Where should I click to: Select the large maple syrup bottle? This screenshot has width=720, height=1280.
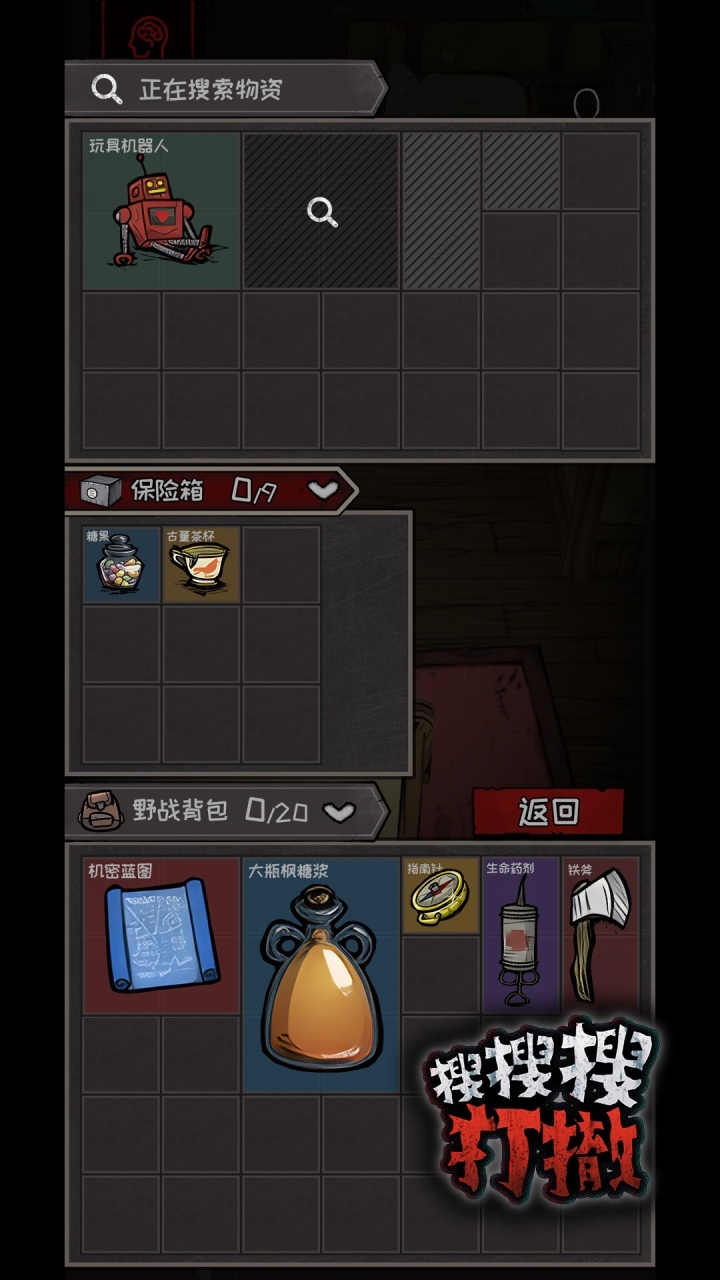point(321,975)
